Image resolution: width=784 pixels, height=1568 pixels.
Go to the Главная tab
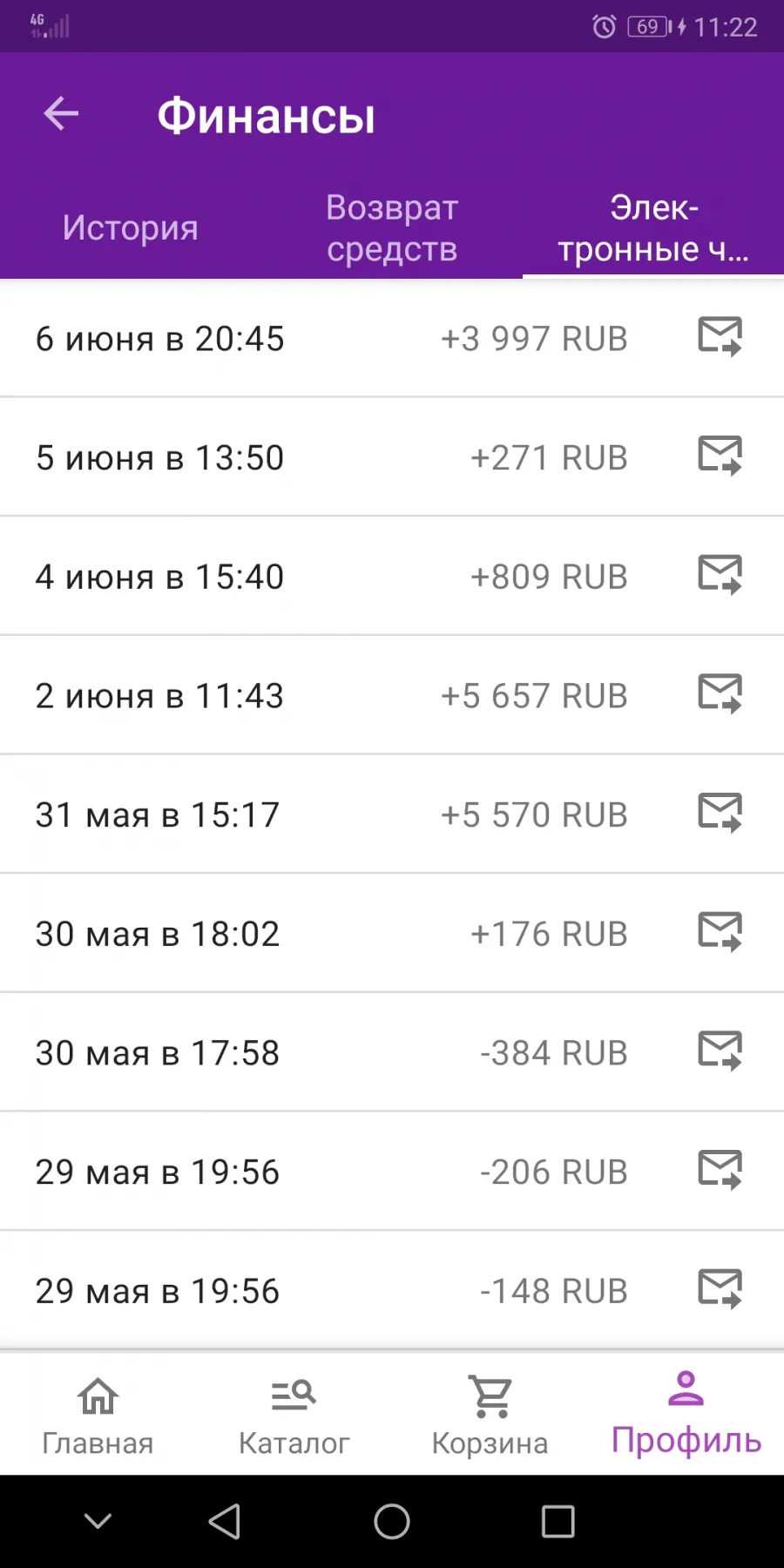tap(98, 1415)
